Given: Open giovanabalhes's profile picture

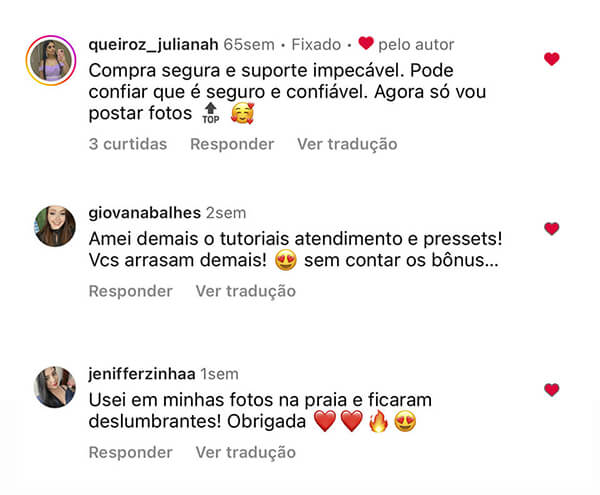Looking at the screenshot, I should (55, 226).
